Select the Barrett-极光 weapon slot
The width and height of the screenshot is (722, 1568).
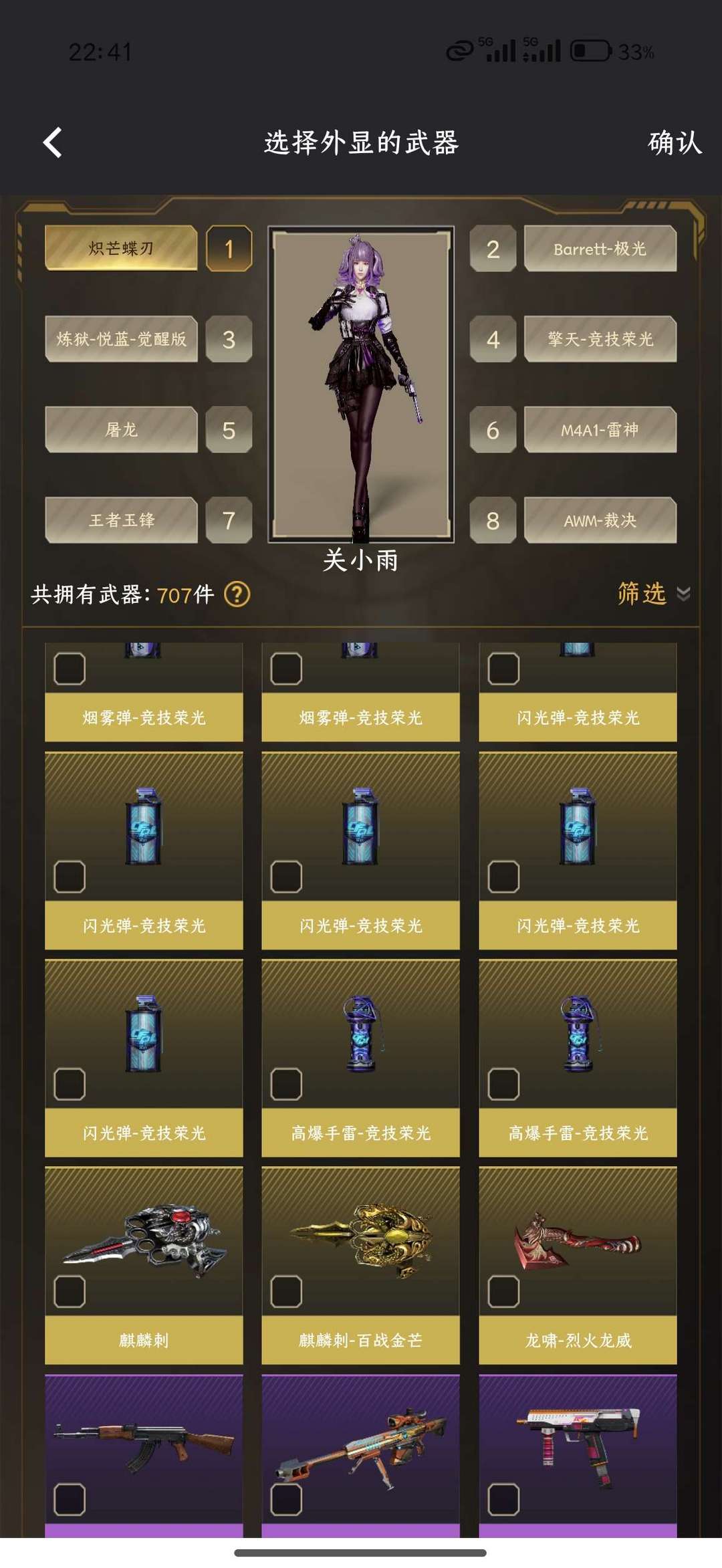[599, 247]
